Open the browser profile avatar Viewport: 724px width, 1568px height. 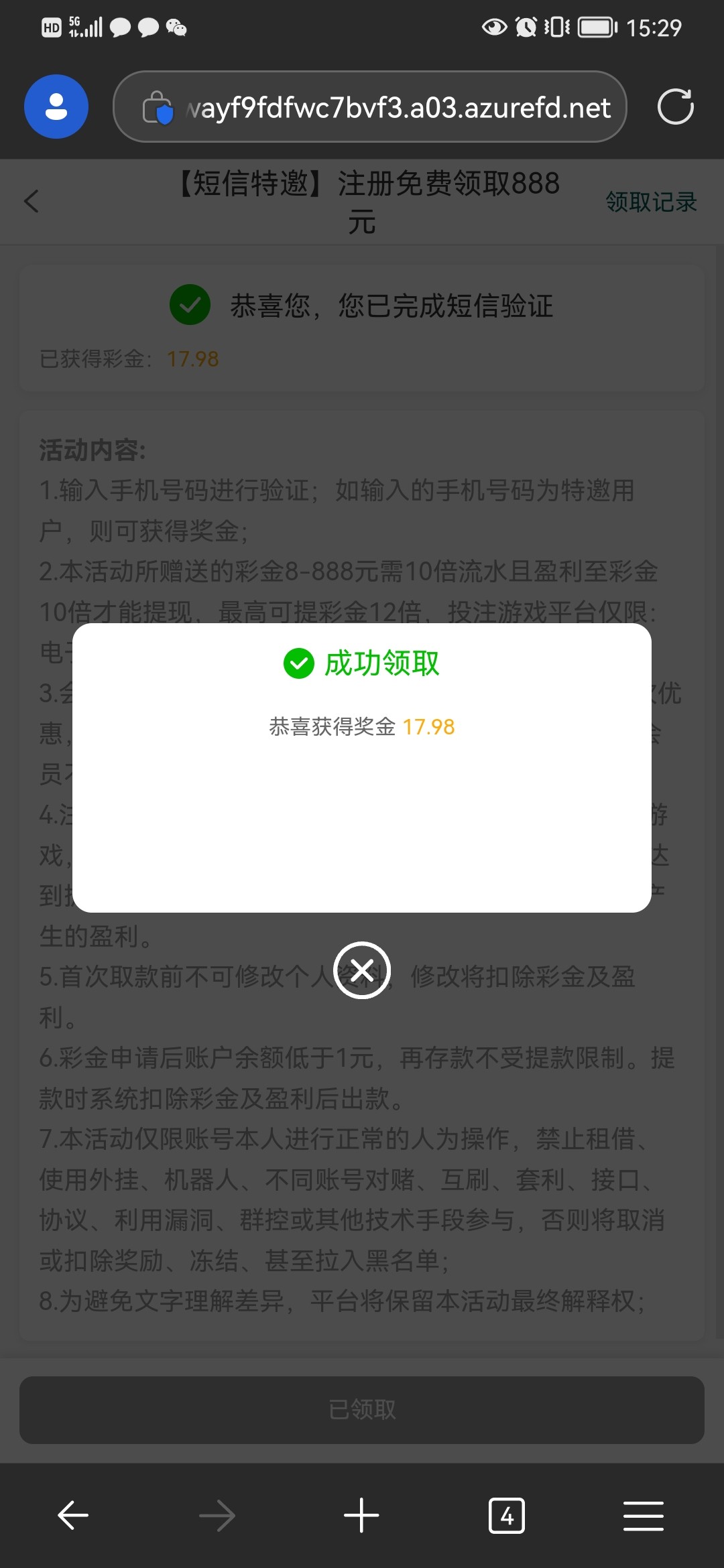[x=56, y=107]
